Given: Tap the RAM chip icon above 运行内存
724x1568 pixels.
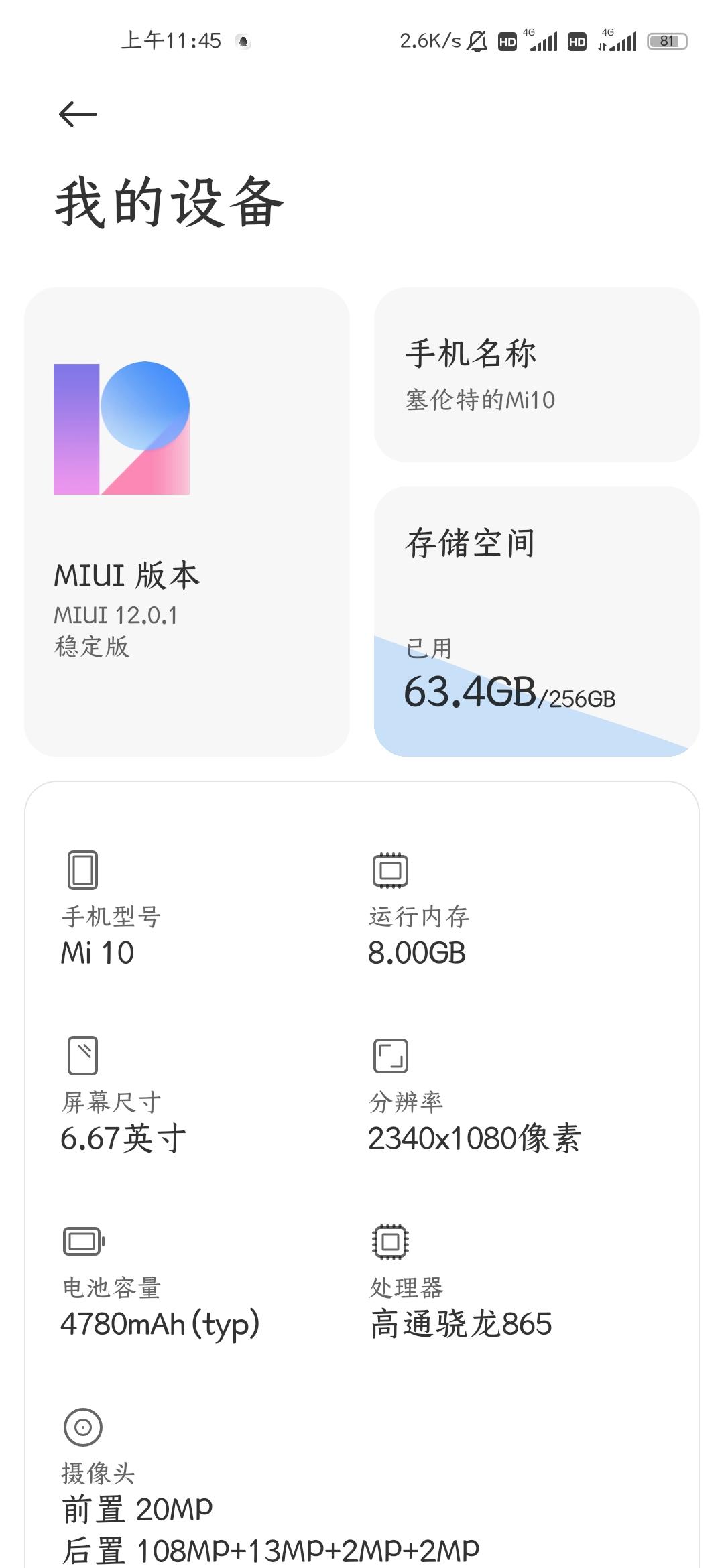Looking at the screenshot, I should (x=389, y=871).
